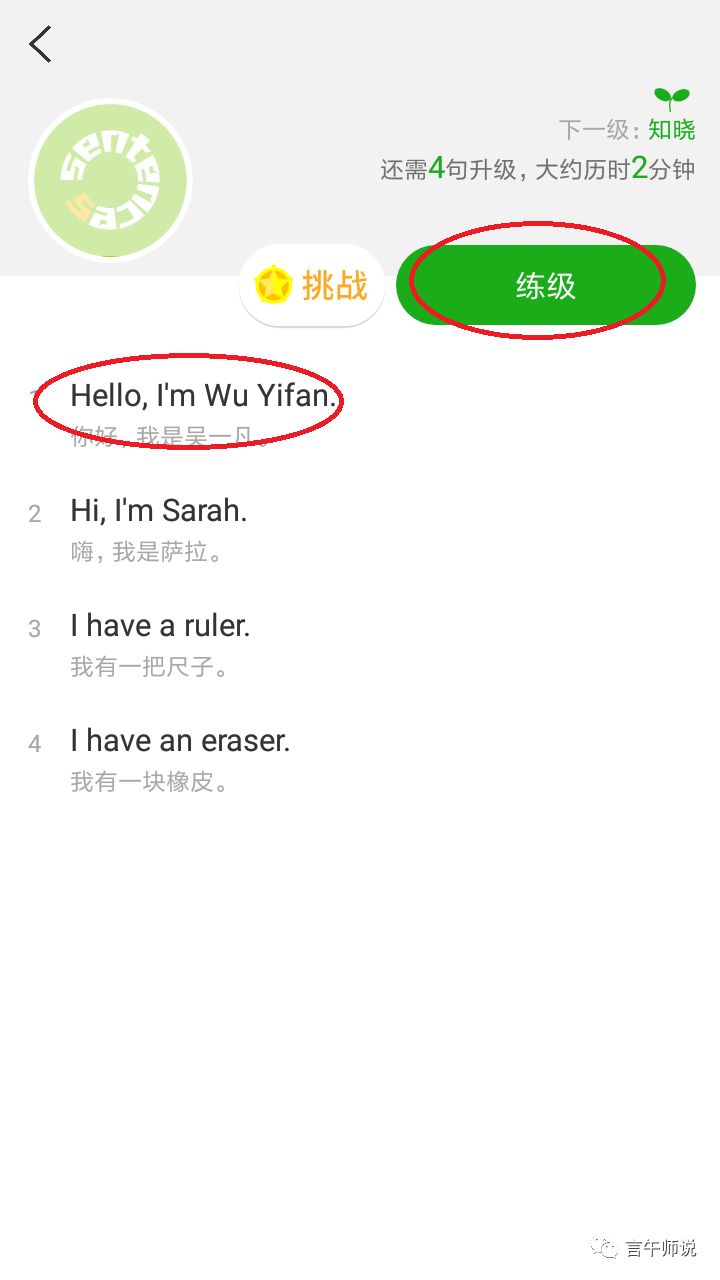The height and width of the screenshot is (1280, 720).
Task: Open sentence "I have a ruler."
Action: [160, 627]
